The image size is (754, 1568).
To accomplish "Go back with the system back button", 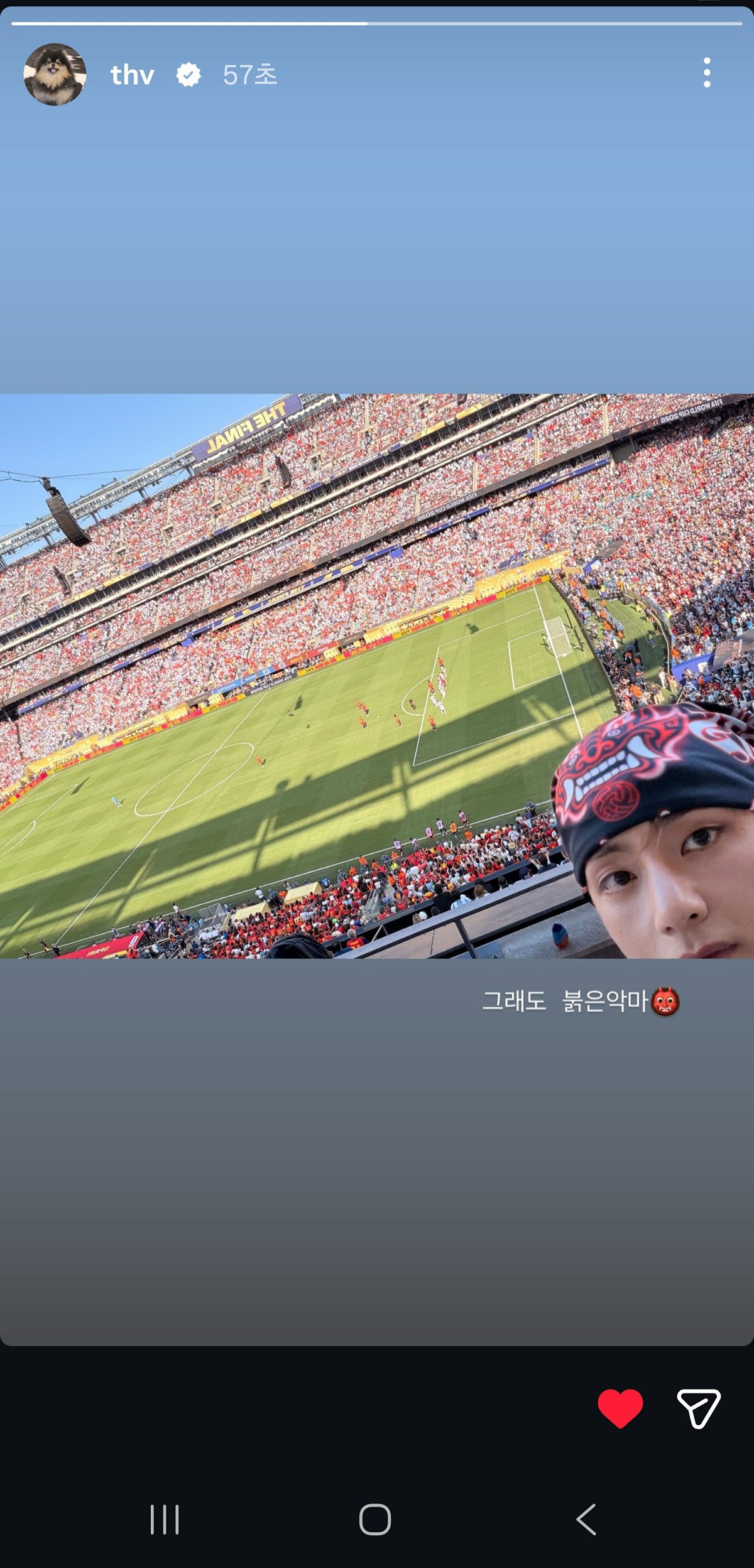I will point(586,1520).
